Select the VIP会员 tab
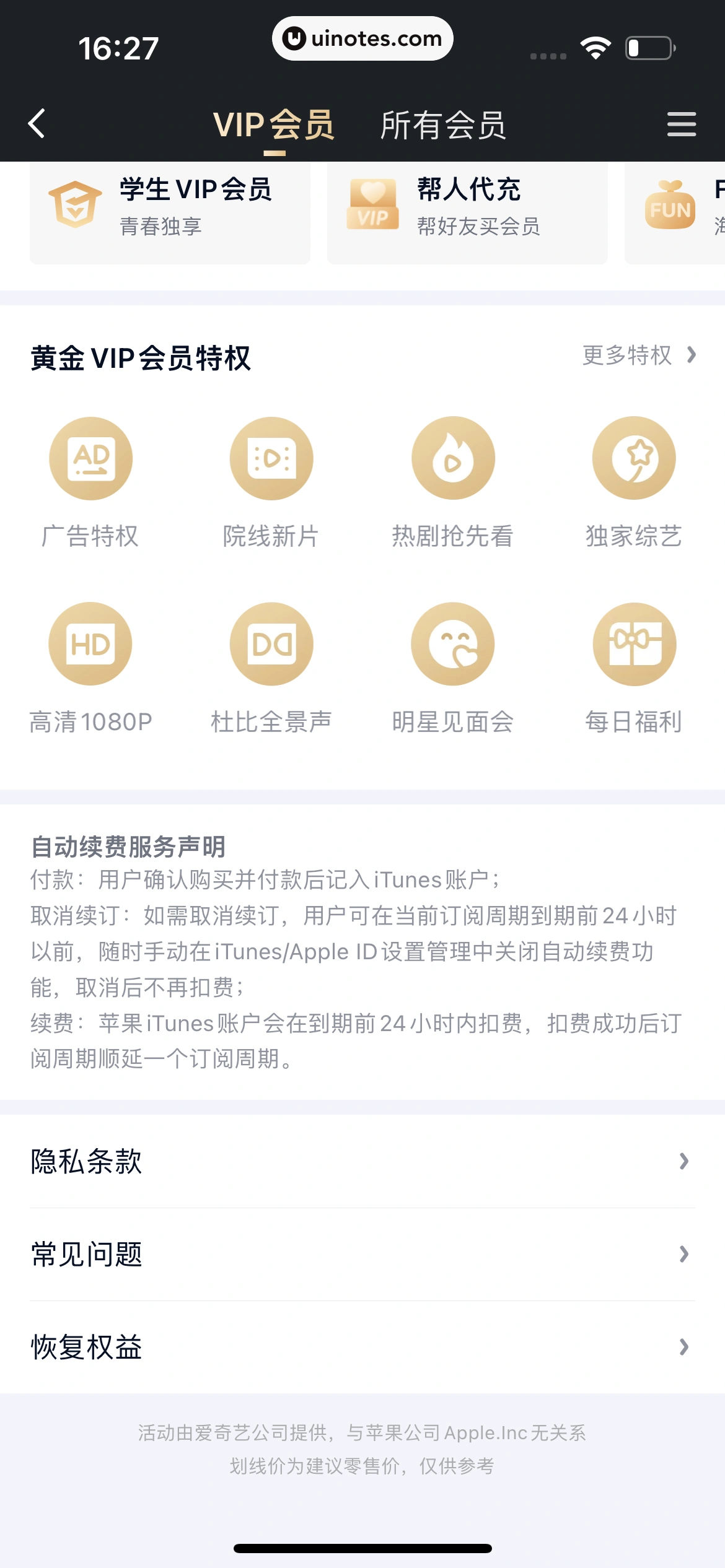 pos(273,124)
